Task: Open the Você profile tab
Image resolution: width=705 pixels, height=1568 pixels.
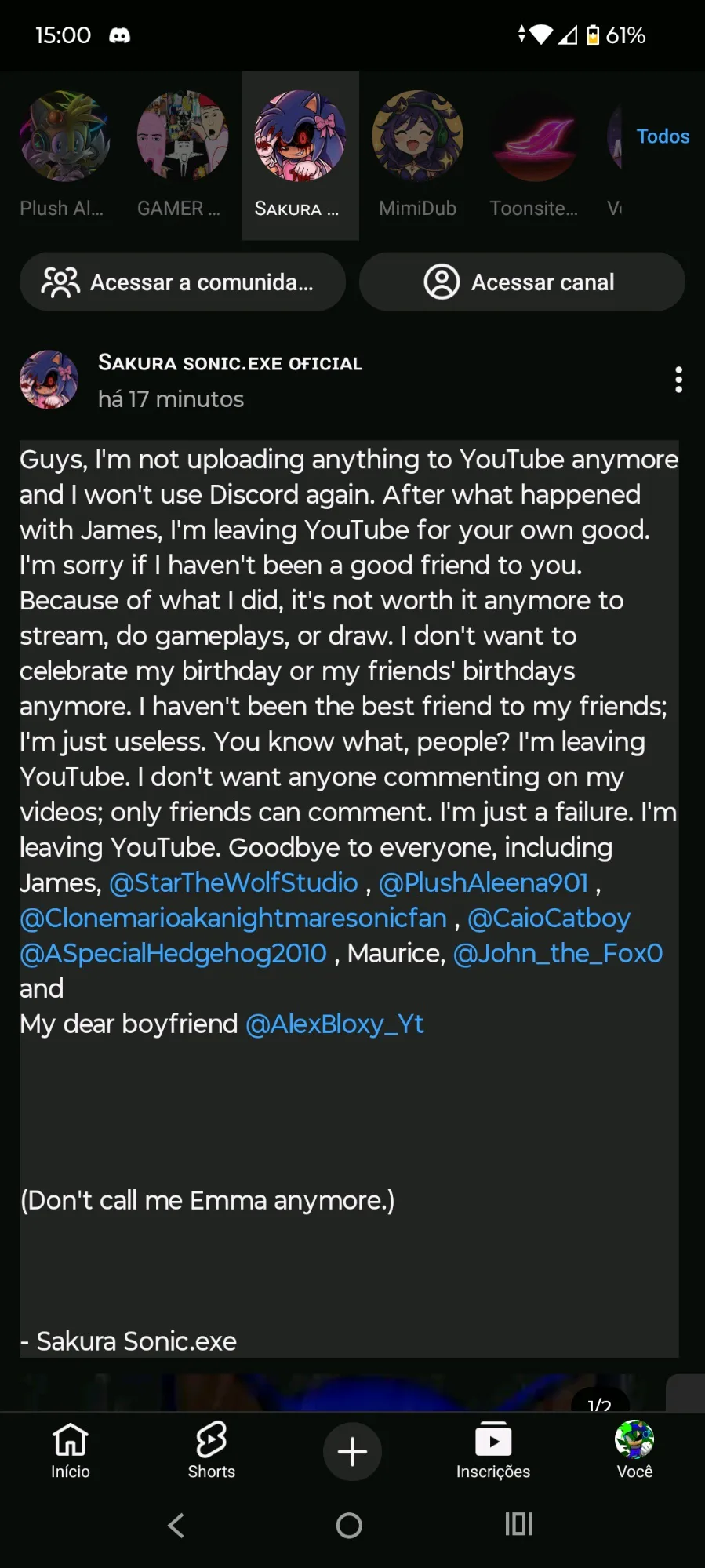Action: click(634, 1451)
